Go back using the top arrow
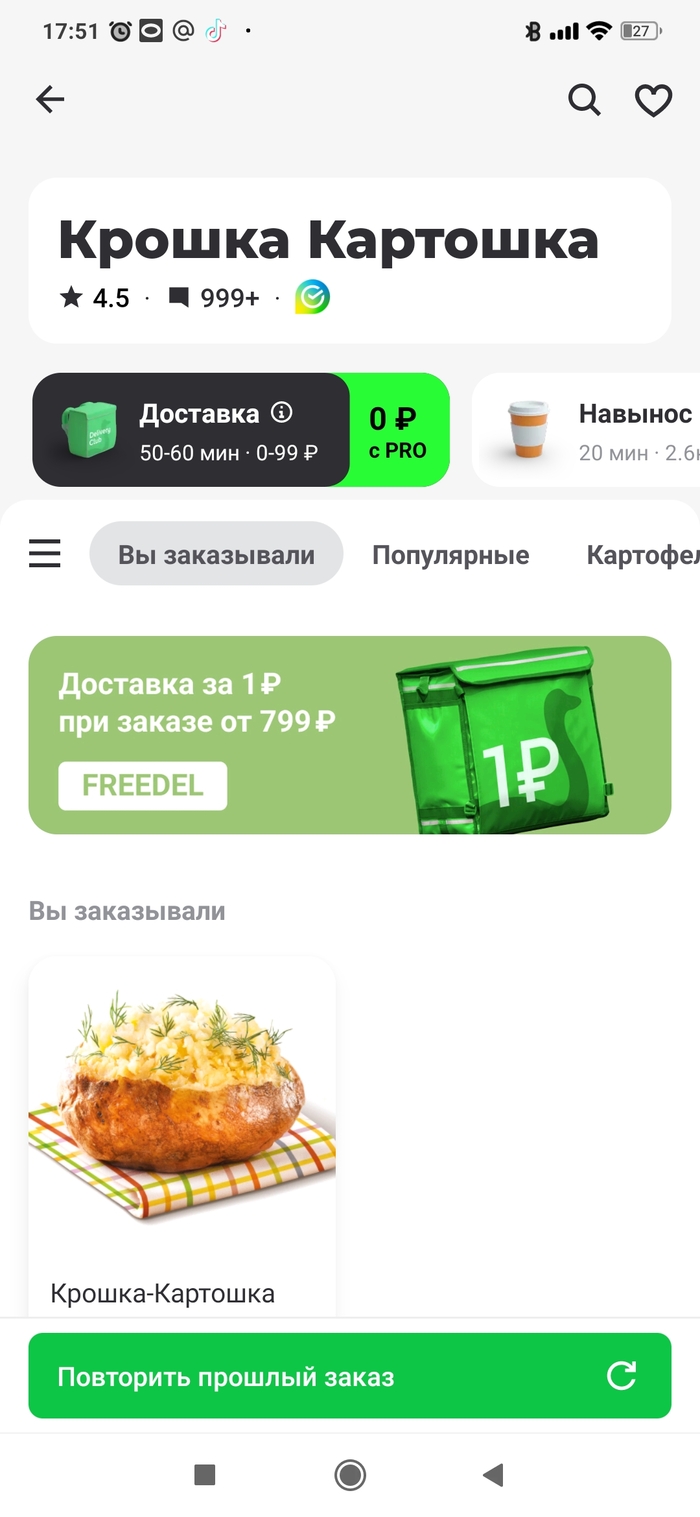 (x=50, y=99)
